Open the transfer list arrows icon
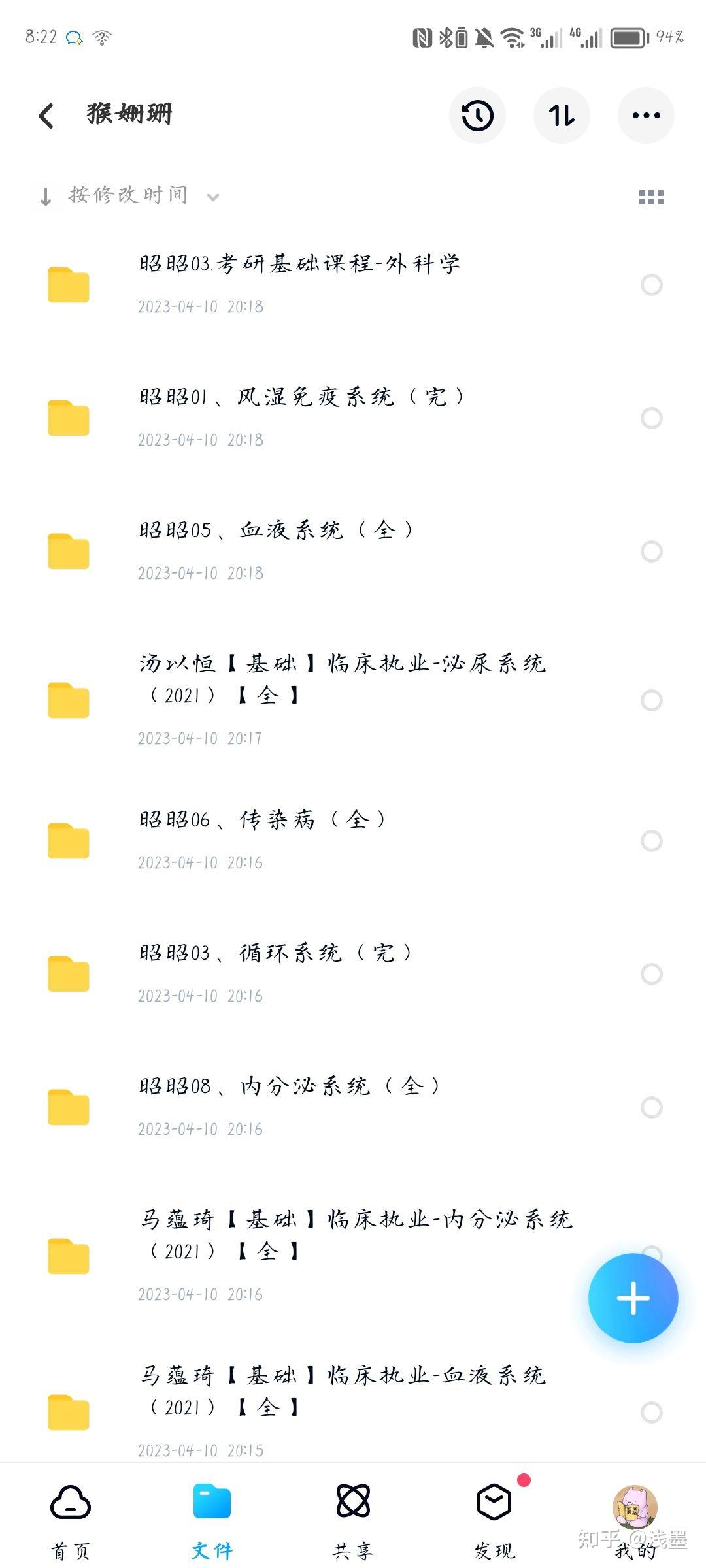 tap(562, 116)
